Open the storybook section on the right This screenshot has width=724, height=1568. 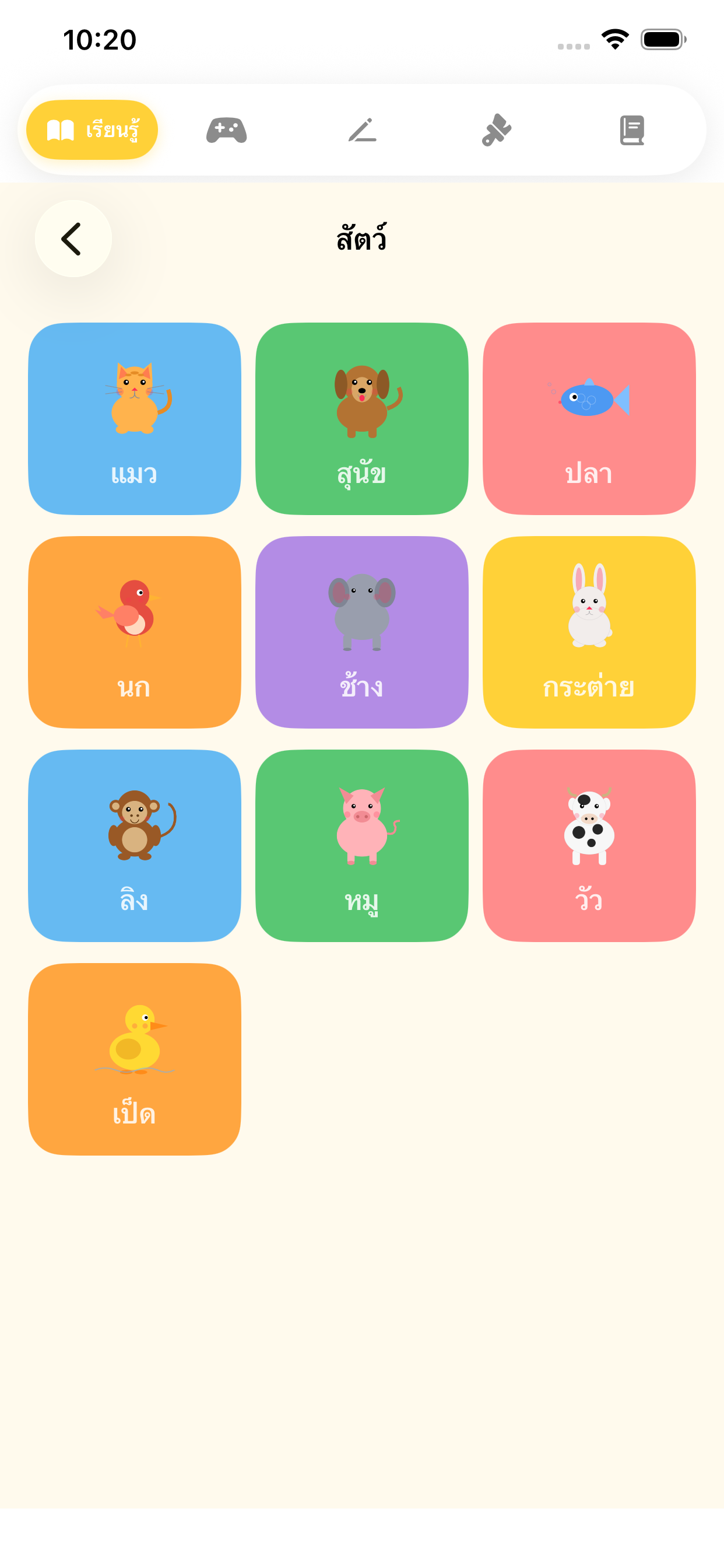click(632, 129)
